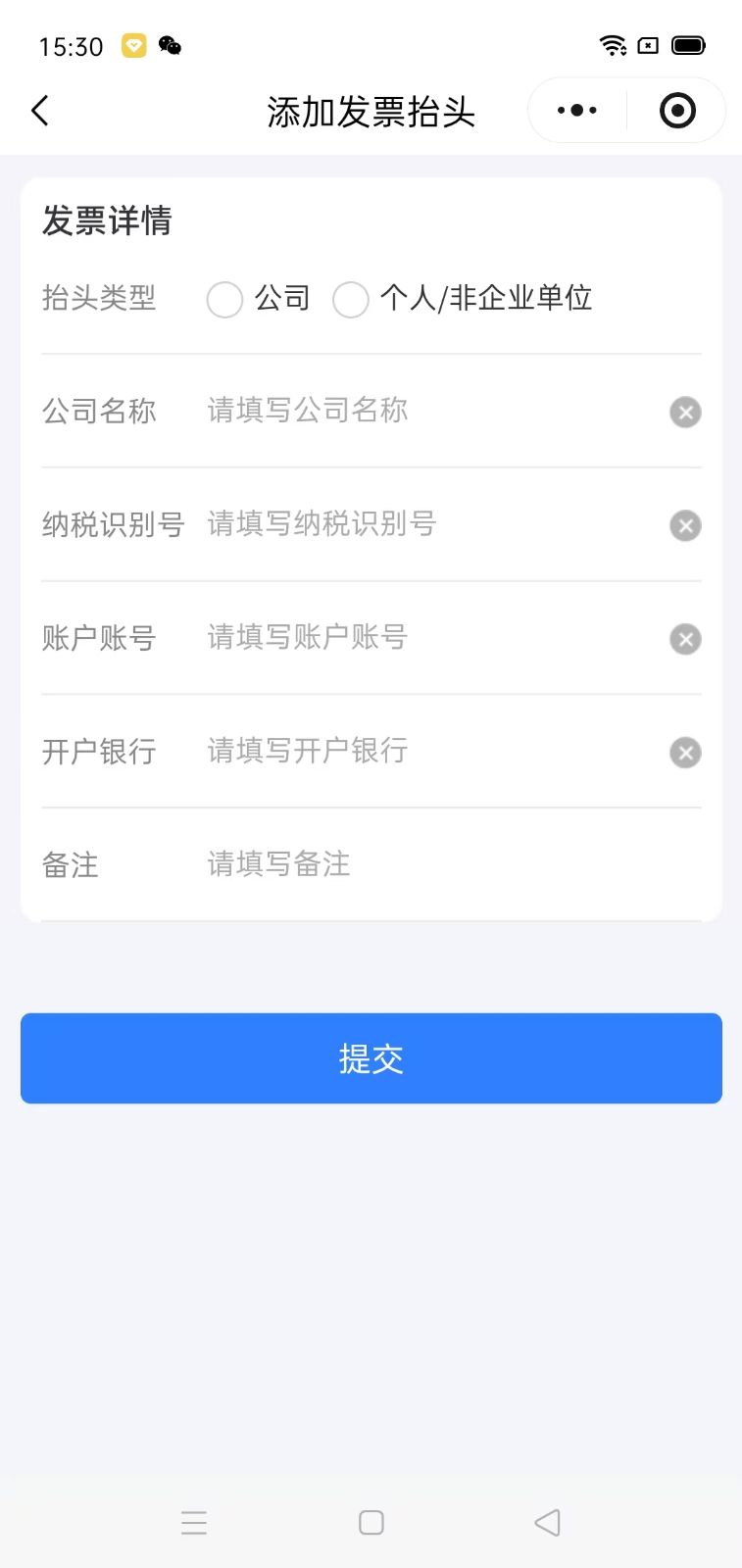Clear the 纳税识别号 field
Viewport: 742px width, 1568px height.
point(685,526)
